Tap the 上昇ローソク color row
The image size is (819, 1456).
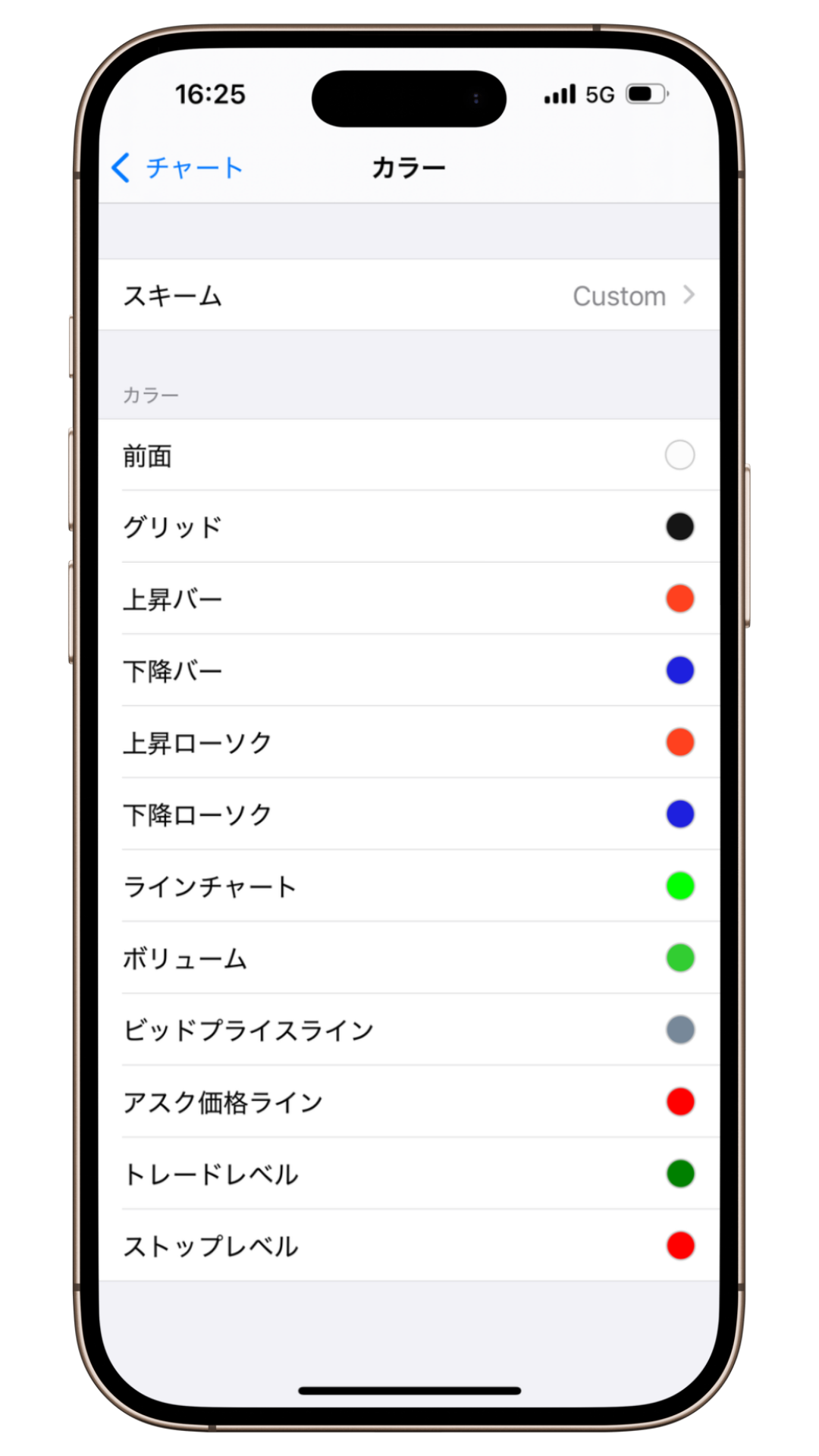(409, 742)
